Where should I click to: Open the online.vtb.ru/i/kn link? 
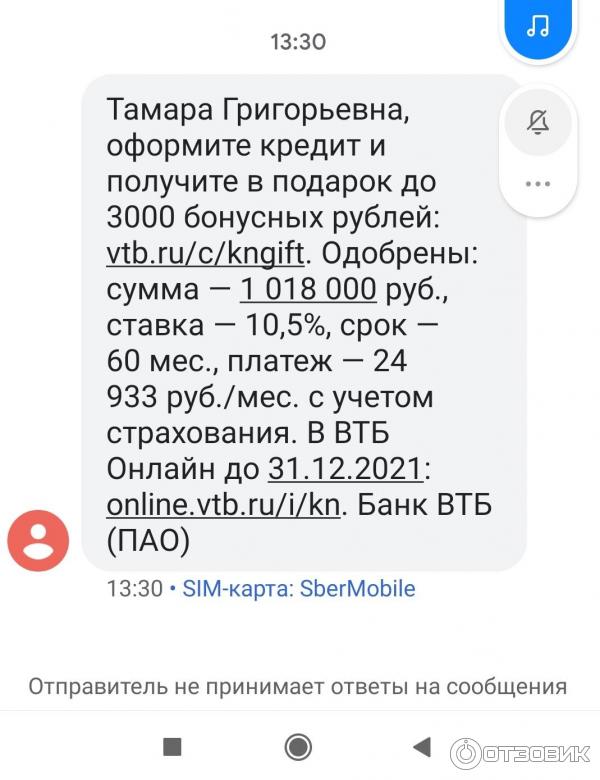tap(224, 505)
